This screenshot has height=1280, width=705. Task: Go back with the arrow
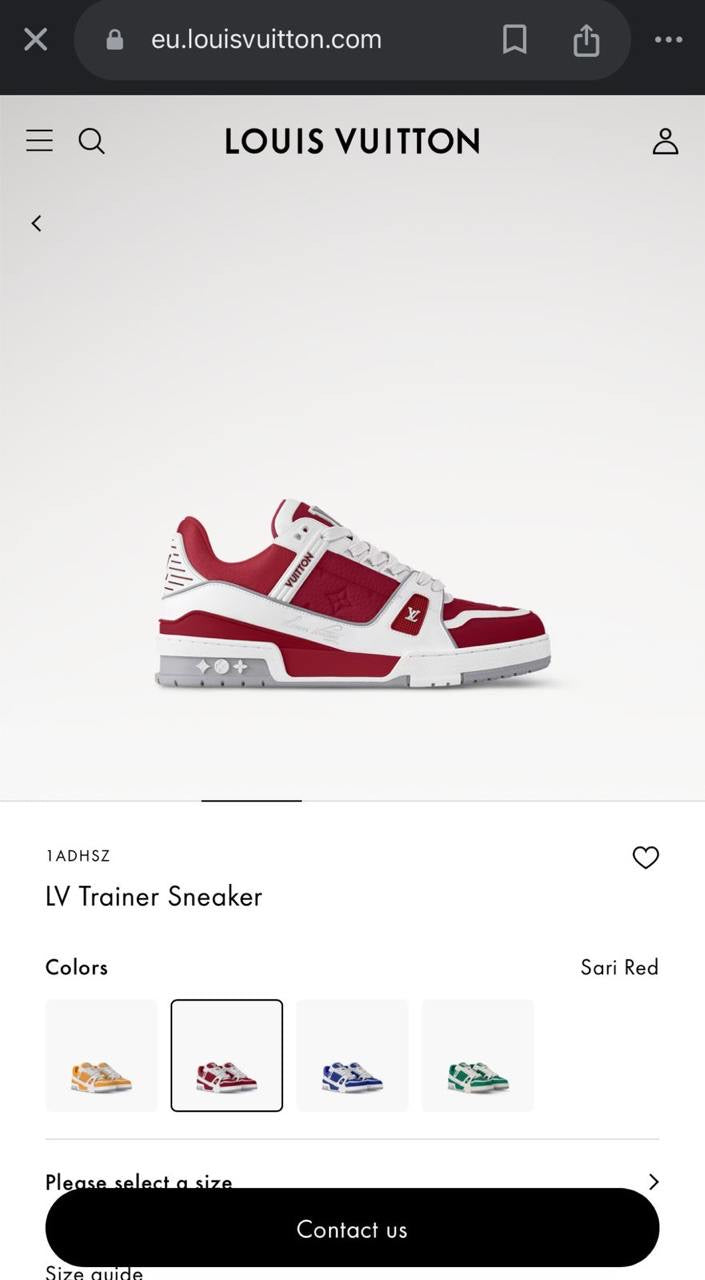coord(37,223)
